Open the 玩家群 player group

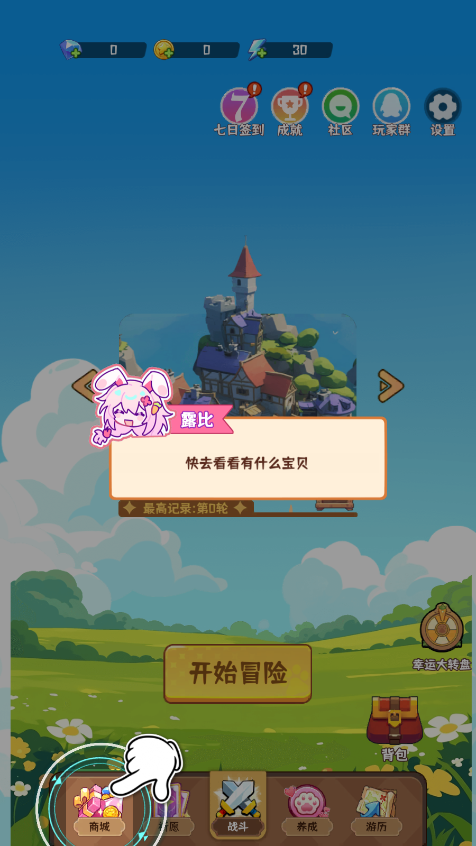pyautogui.click(x=391, y=112)
